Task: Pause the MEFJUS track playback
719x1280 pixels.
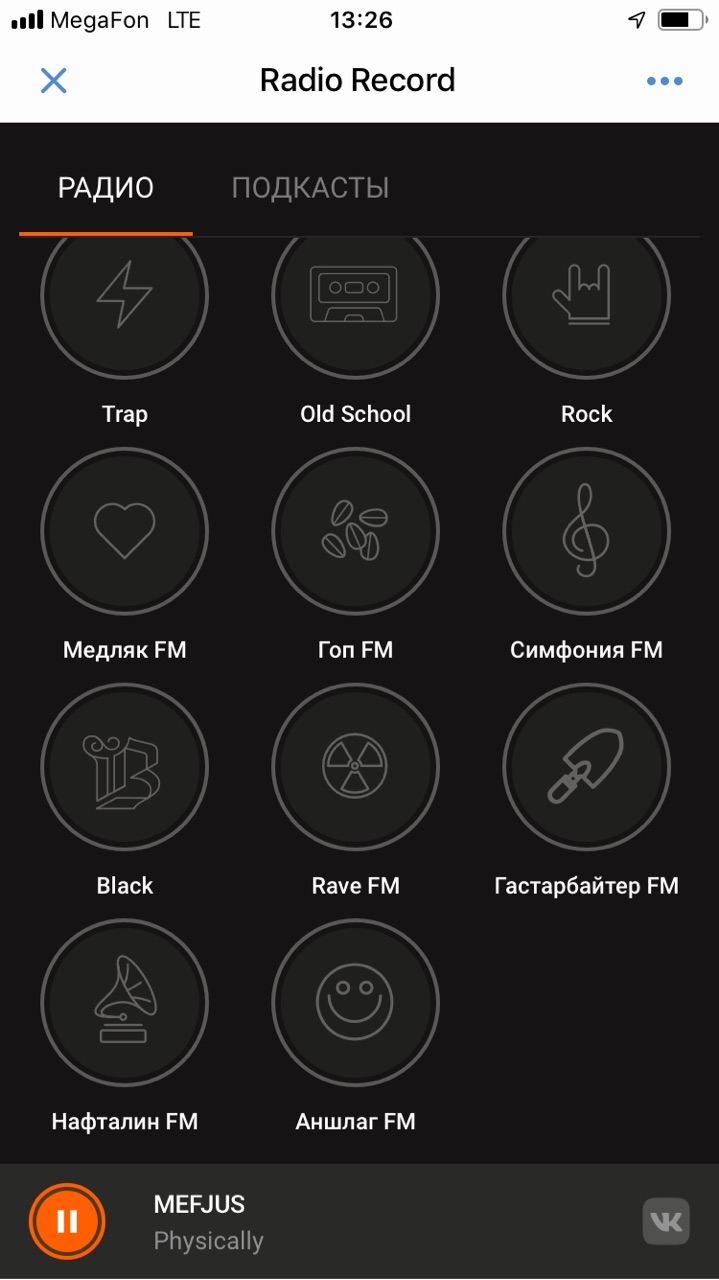Action: tap(67, 1221)
